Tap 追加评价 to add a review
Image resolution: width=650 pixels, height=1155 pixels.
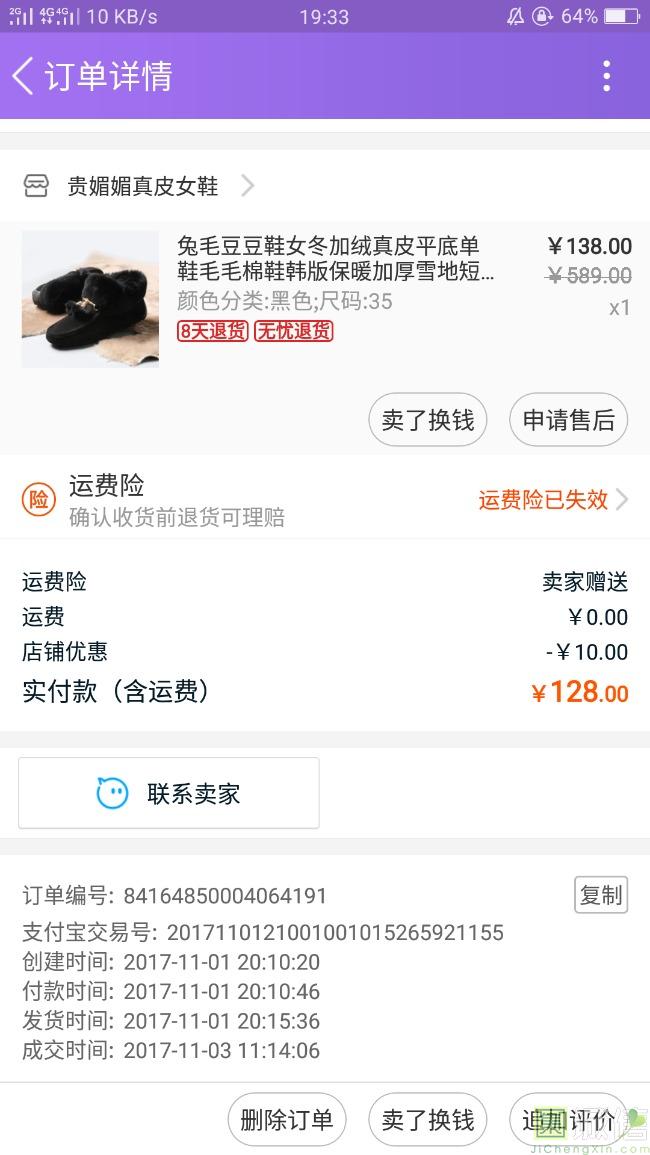568,1120
